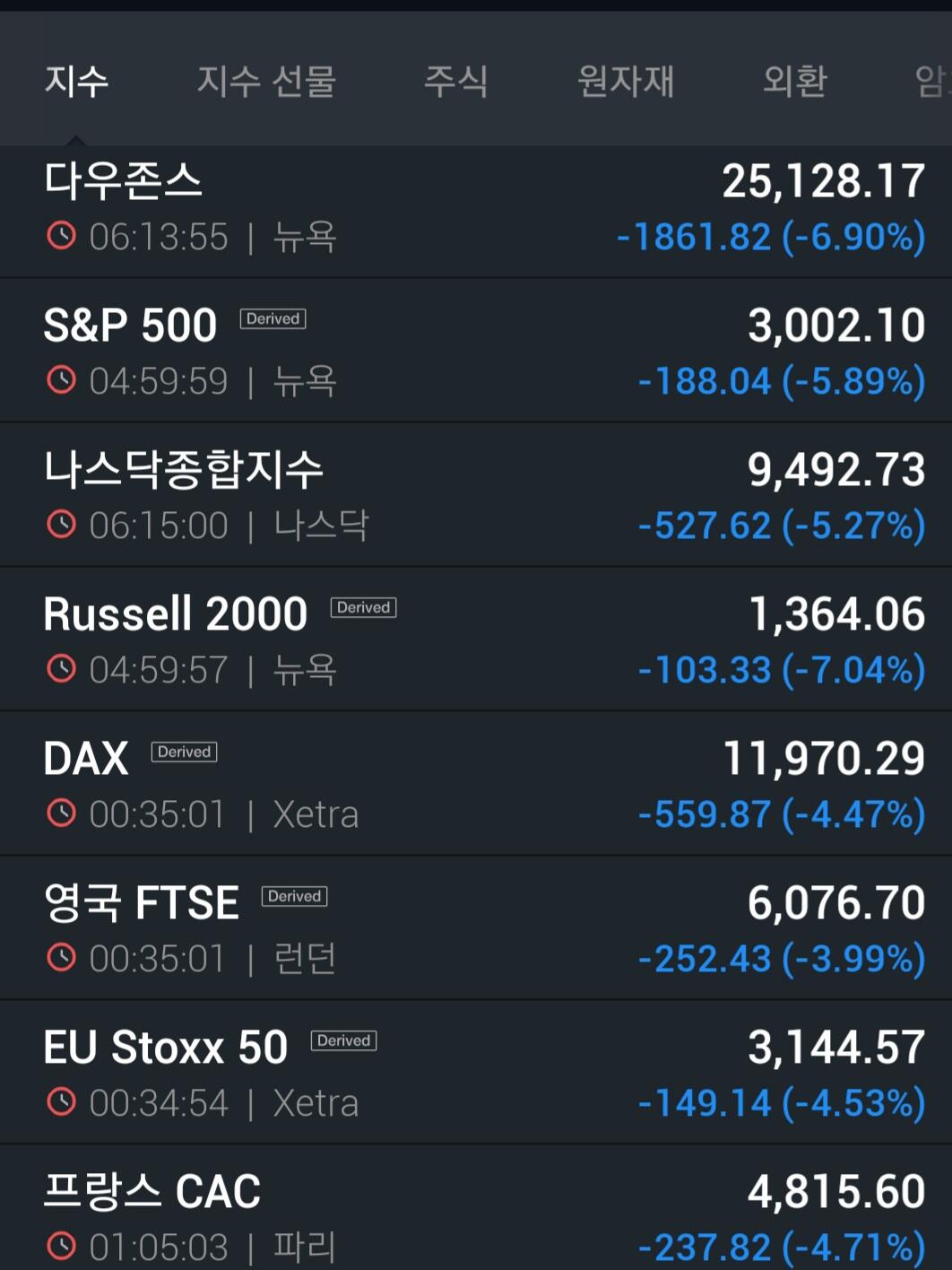Image resolution: width=952 pixels, height=1270 pixels.
Task: Go to the 외환 tab
Action: point(794,82)
